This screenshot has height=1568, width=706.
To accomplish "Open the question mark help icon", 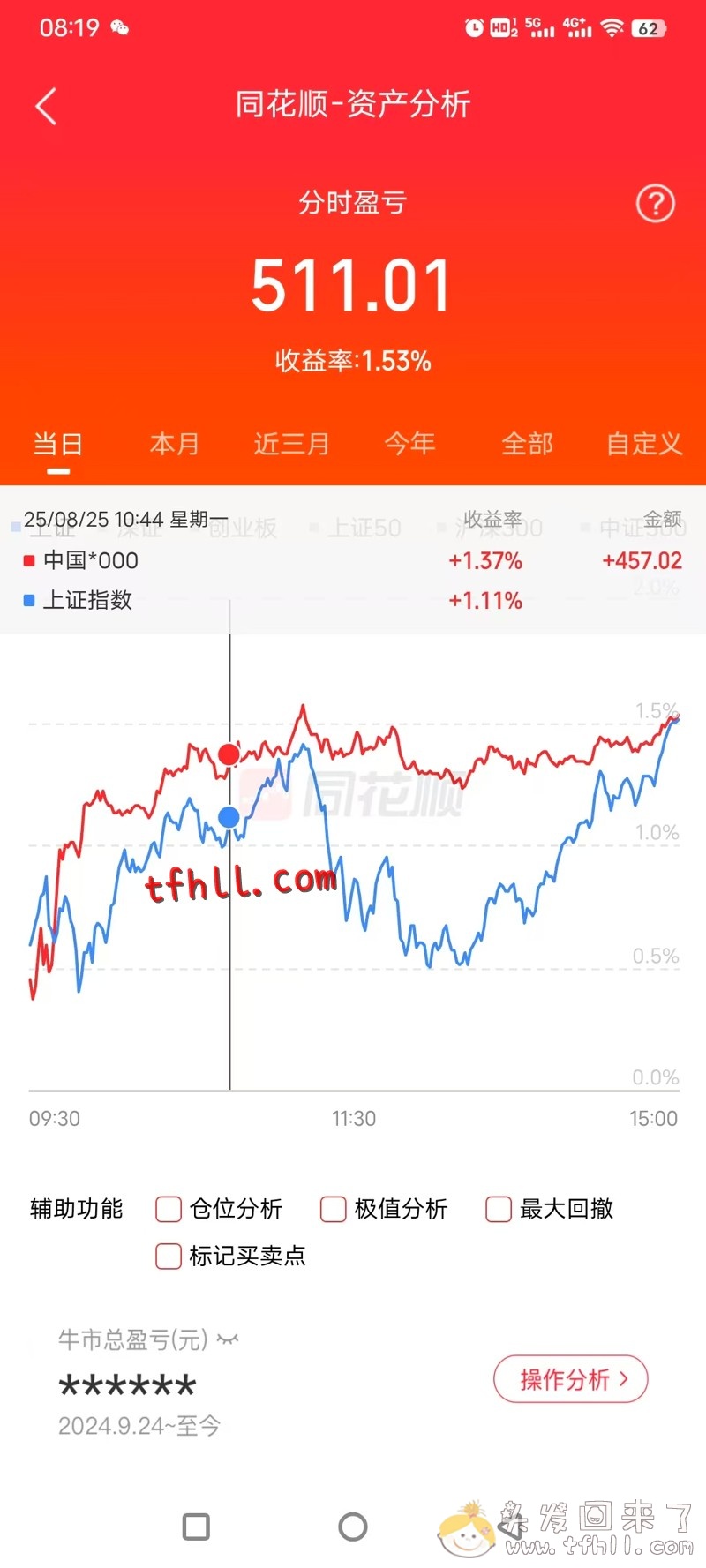I will pyautogui.click(x=655, y=204).
